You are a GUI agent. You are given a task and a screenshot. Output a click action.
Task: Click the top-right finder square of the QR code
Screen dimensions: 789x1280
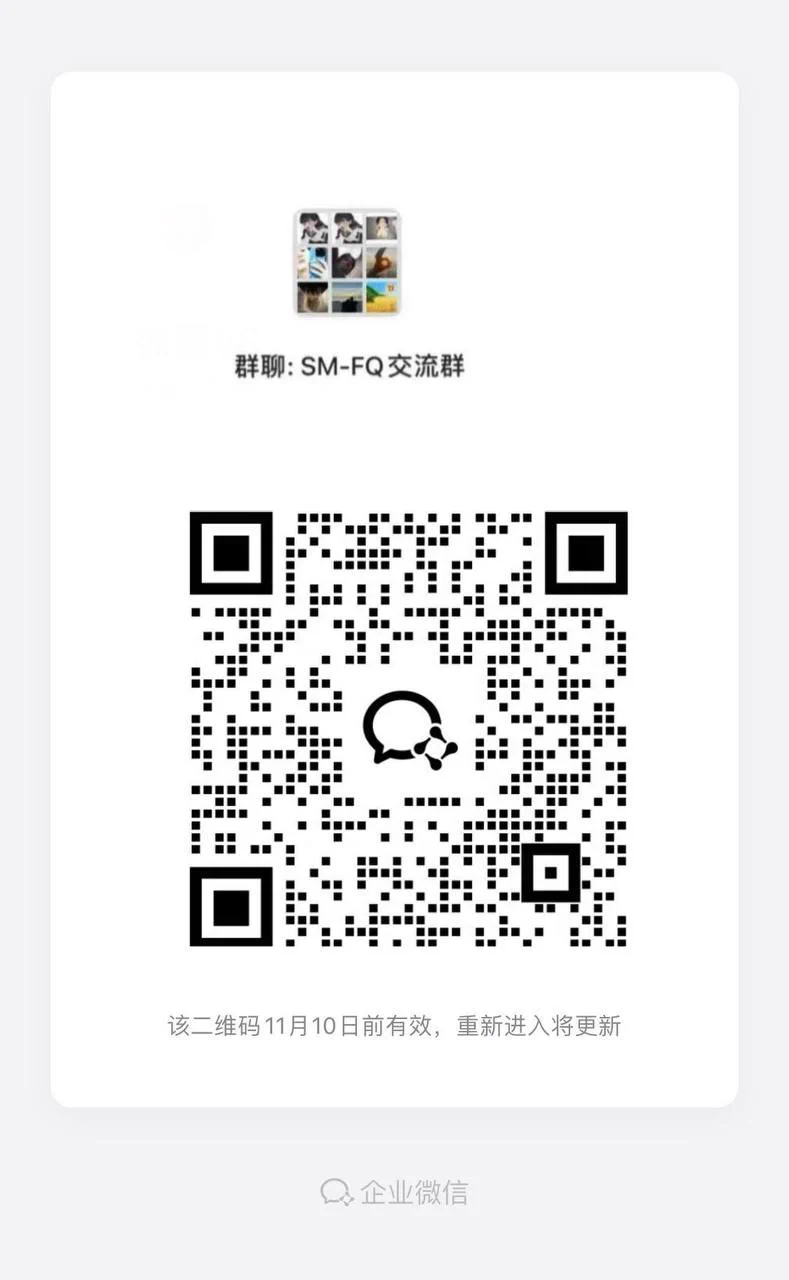(585, 551)
